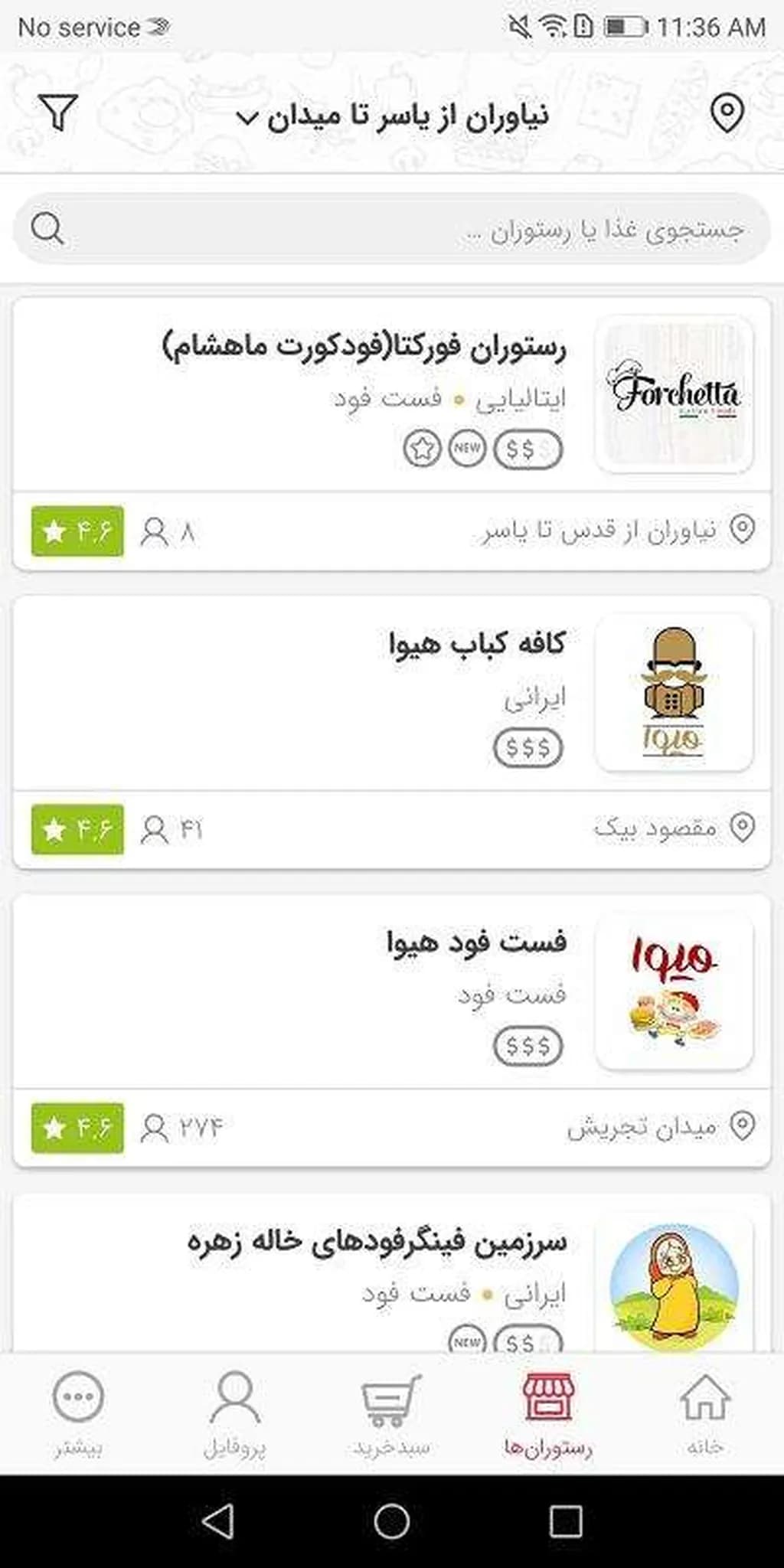The height and width of the screenshot is (1568, 784).
Task: Go to the سبد خرید cart tab
Action: [391, 1413]
